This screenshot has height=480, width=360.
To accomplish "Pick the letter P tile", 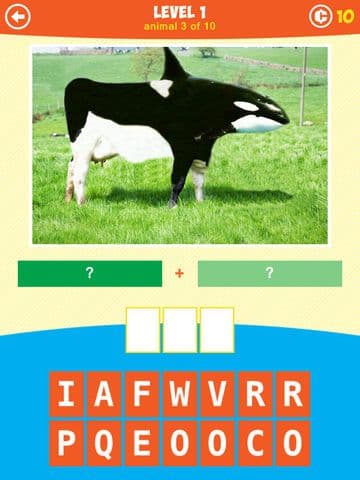I will pyautogui.click(x=66, y=443).
